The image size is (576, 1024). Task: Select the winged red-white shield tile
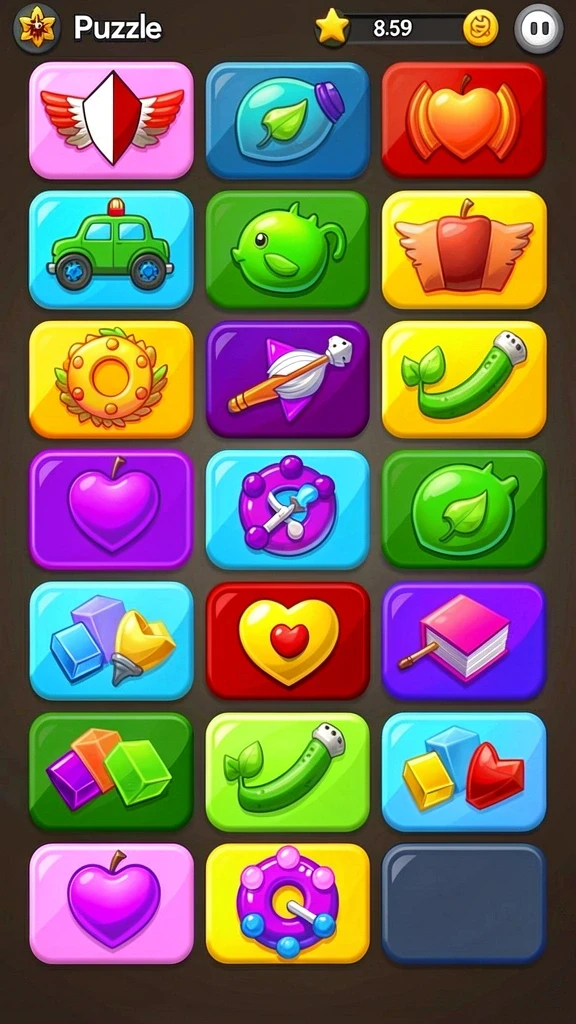[111, 120]
